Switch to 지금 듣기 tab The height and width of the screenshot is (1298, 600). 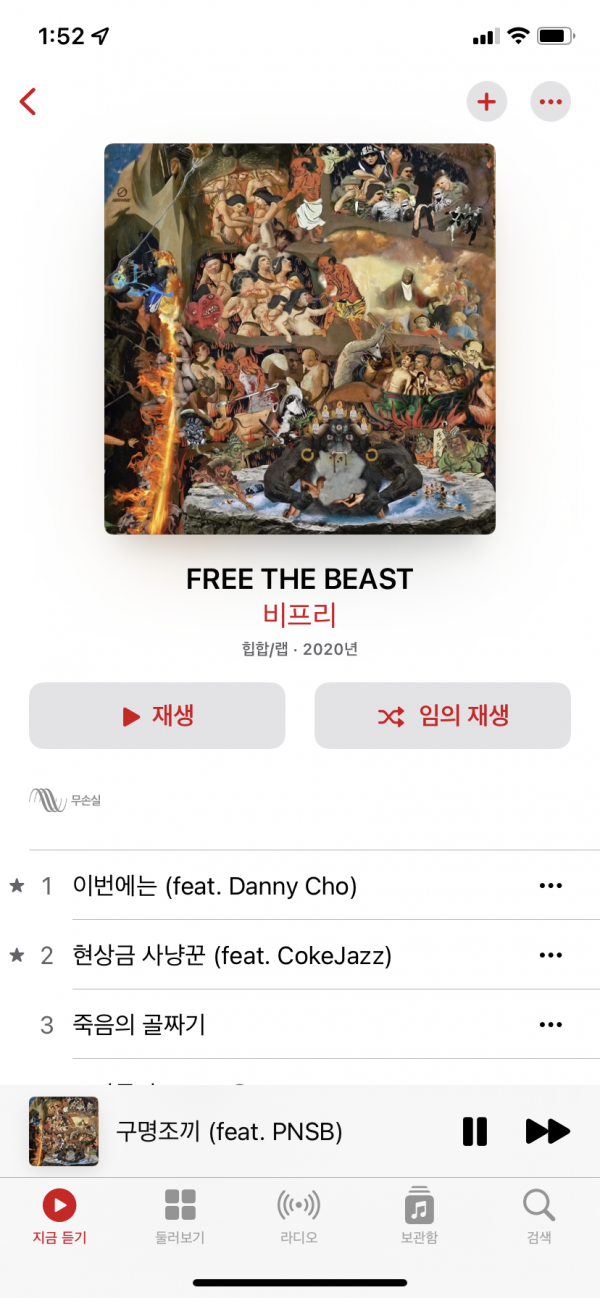(60, 1215)
